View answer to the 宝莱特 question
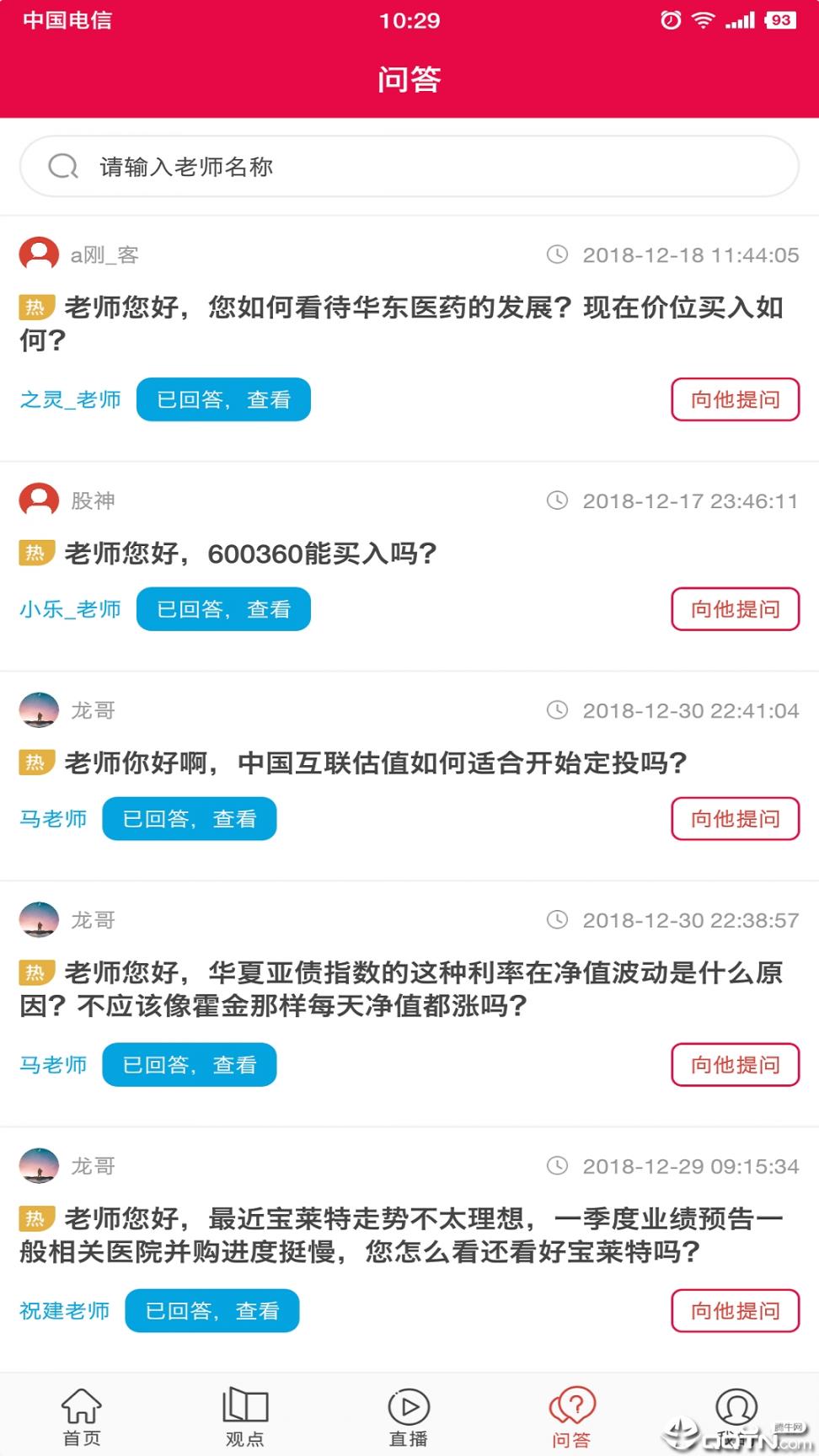This screenshot has height=1456, width=819. (212, 1311)
